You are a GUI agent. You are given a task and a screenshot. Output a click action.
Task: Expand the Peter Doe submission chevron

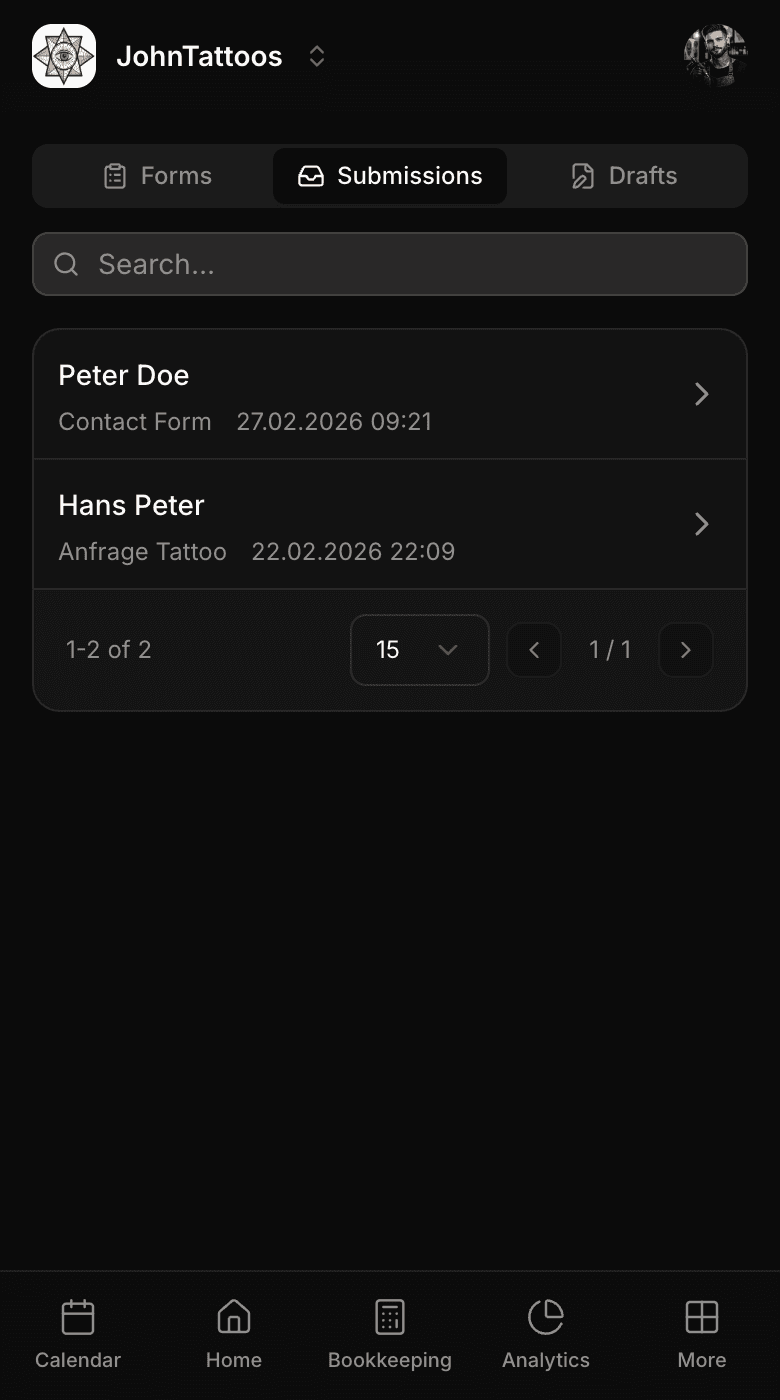pyautogui.click(x=701, y=394)
